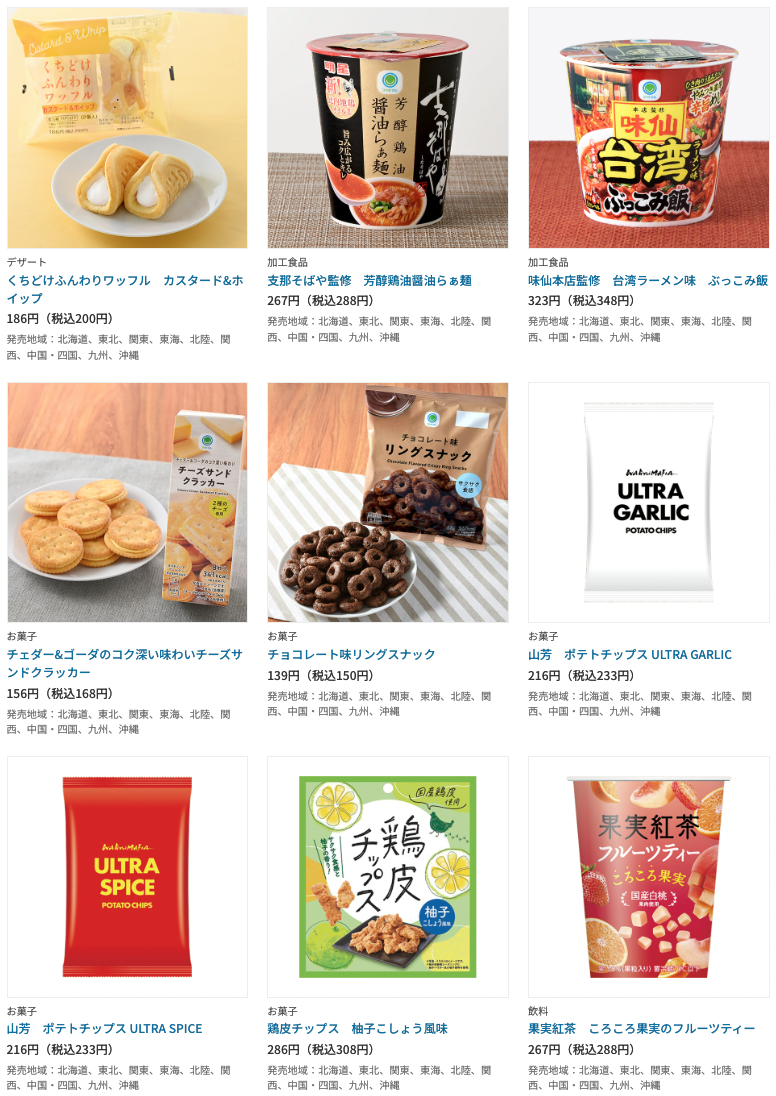Open the white ULTRA GARLIC chips image
The width and height of the screenshot is (776, 1096).
(x=648, y=502)
